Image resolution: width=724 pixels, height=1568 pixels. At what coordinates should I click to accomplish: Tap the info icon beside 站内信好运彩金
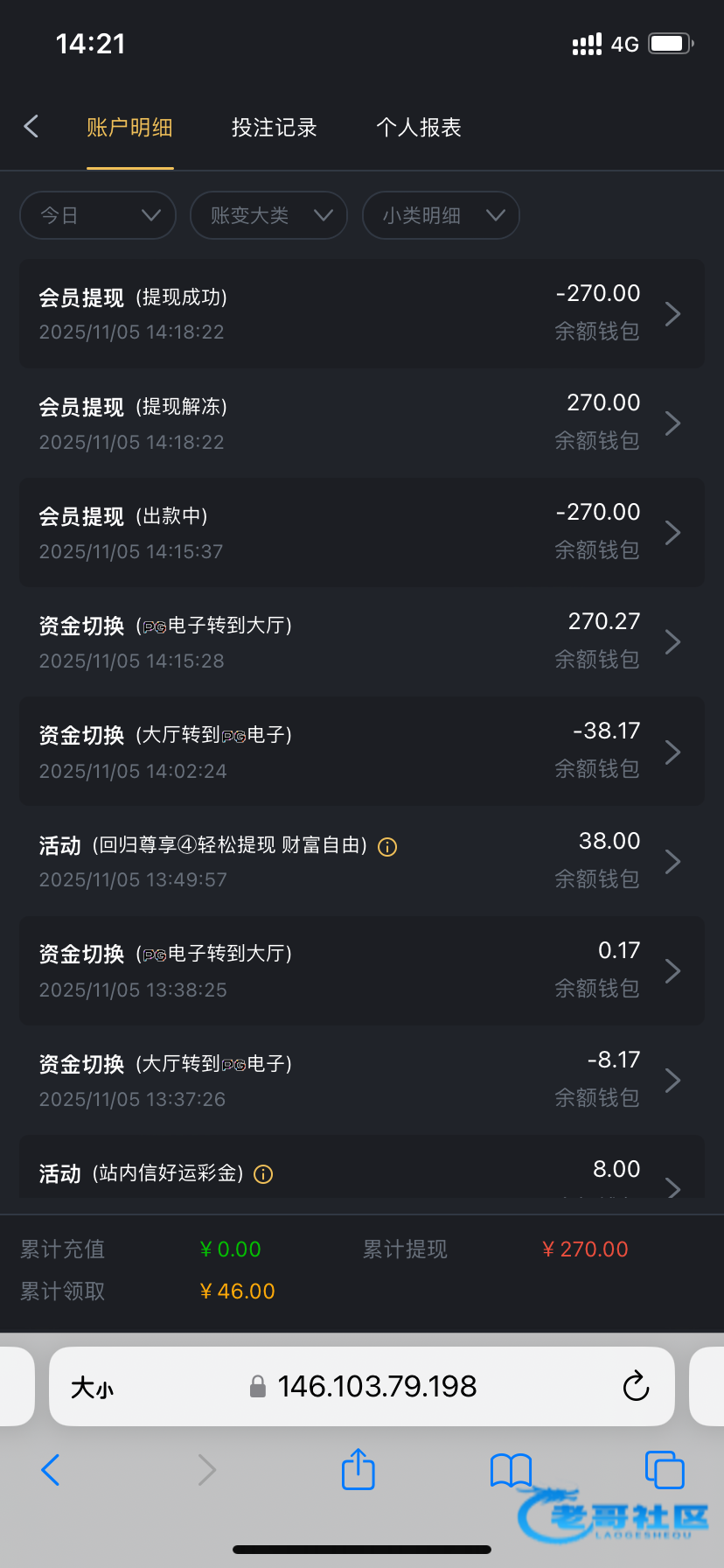pos(263,1175)
